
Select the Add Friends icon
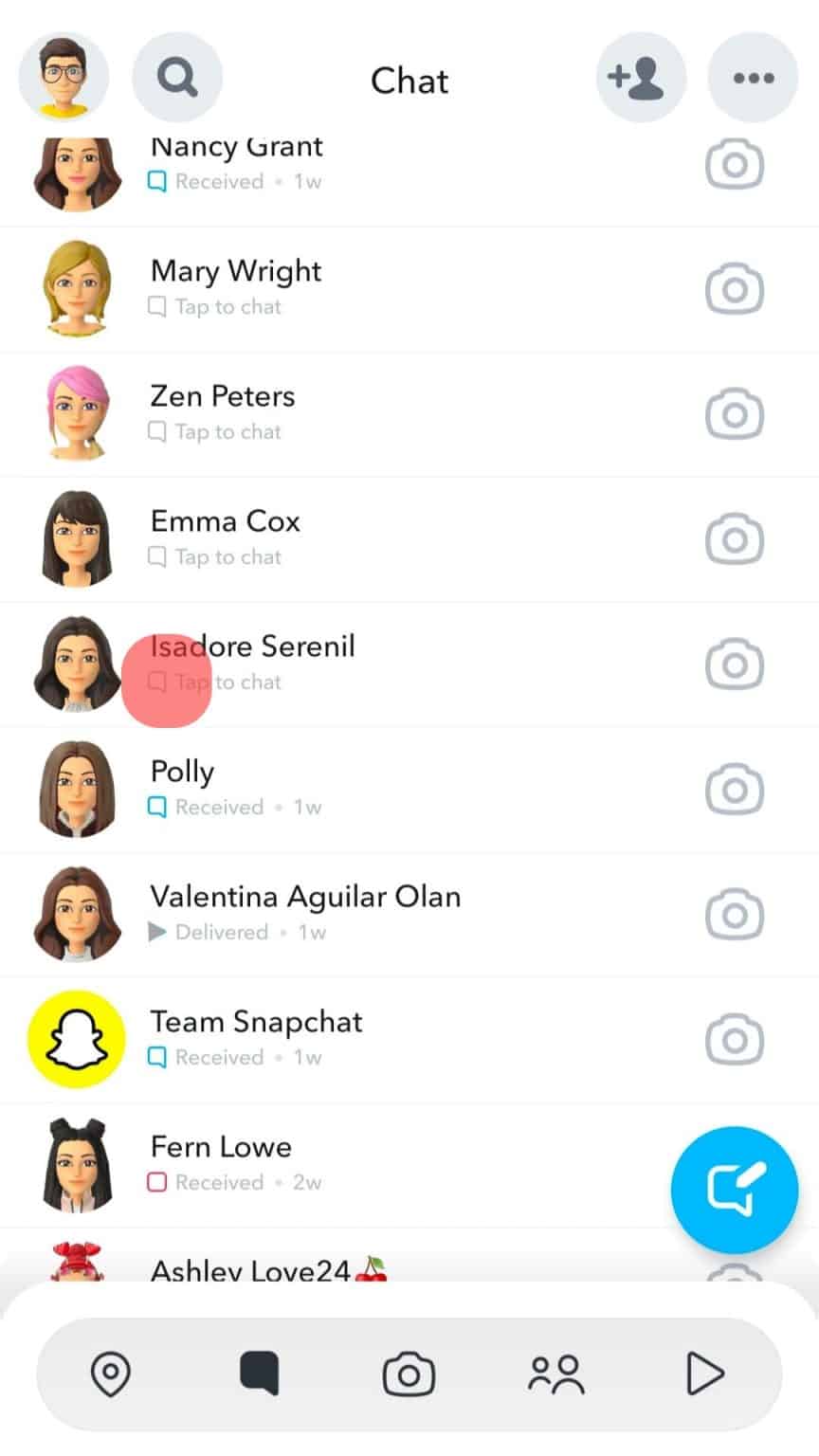(x=641, y=78)
